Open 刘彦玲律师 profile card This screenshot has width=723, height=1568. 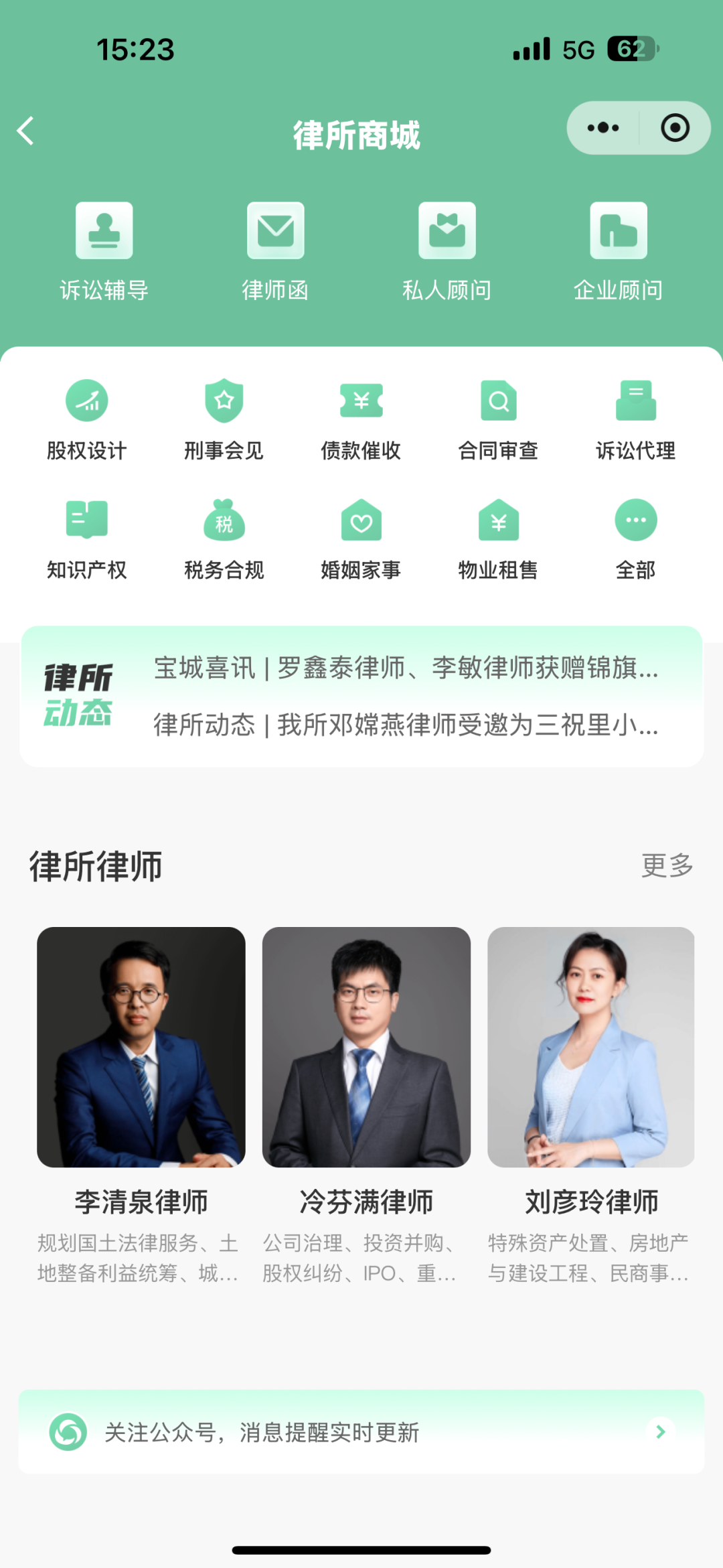[x=590, y=1107]
